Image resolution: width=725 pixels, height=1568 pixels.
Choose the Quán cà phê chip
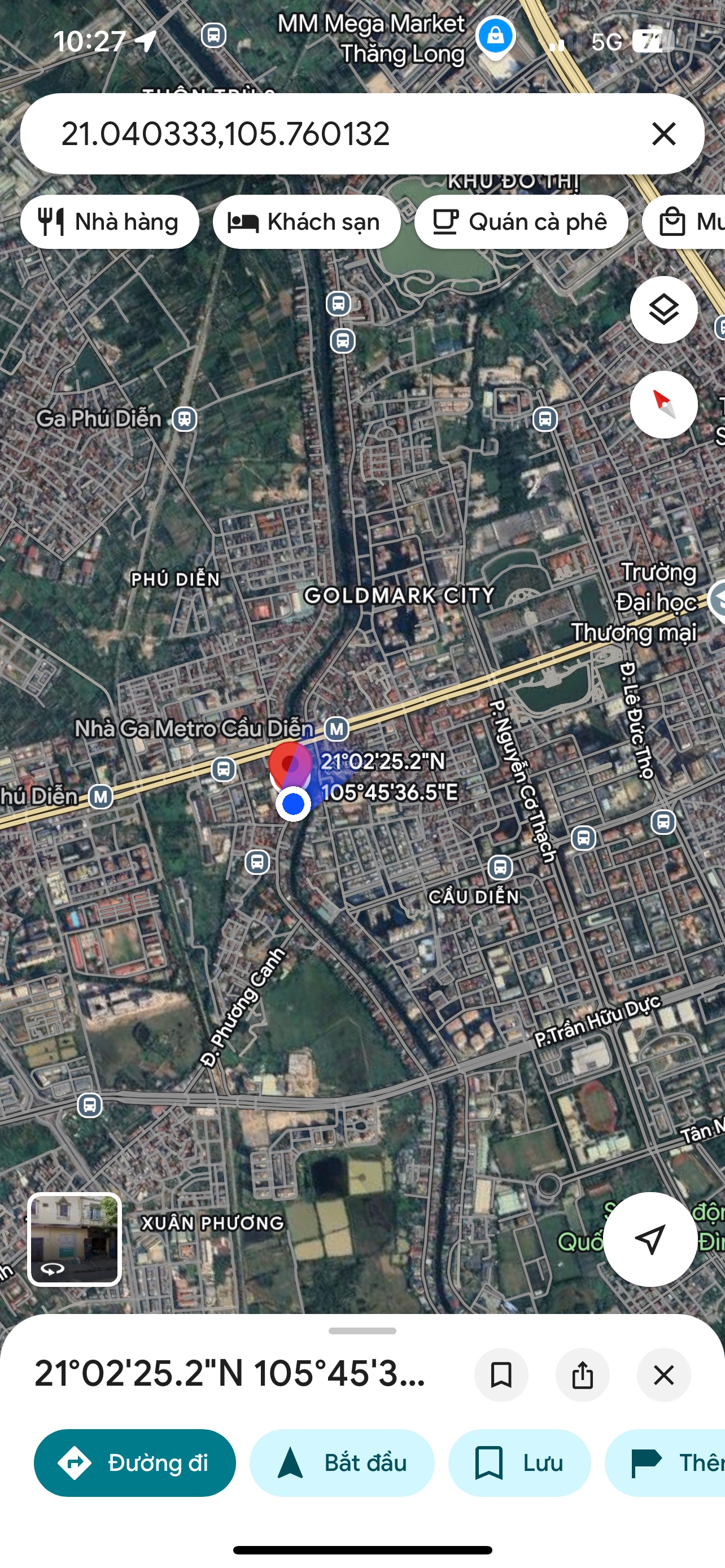click(521, 222)
